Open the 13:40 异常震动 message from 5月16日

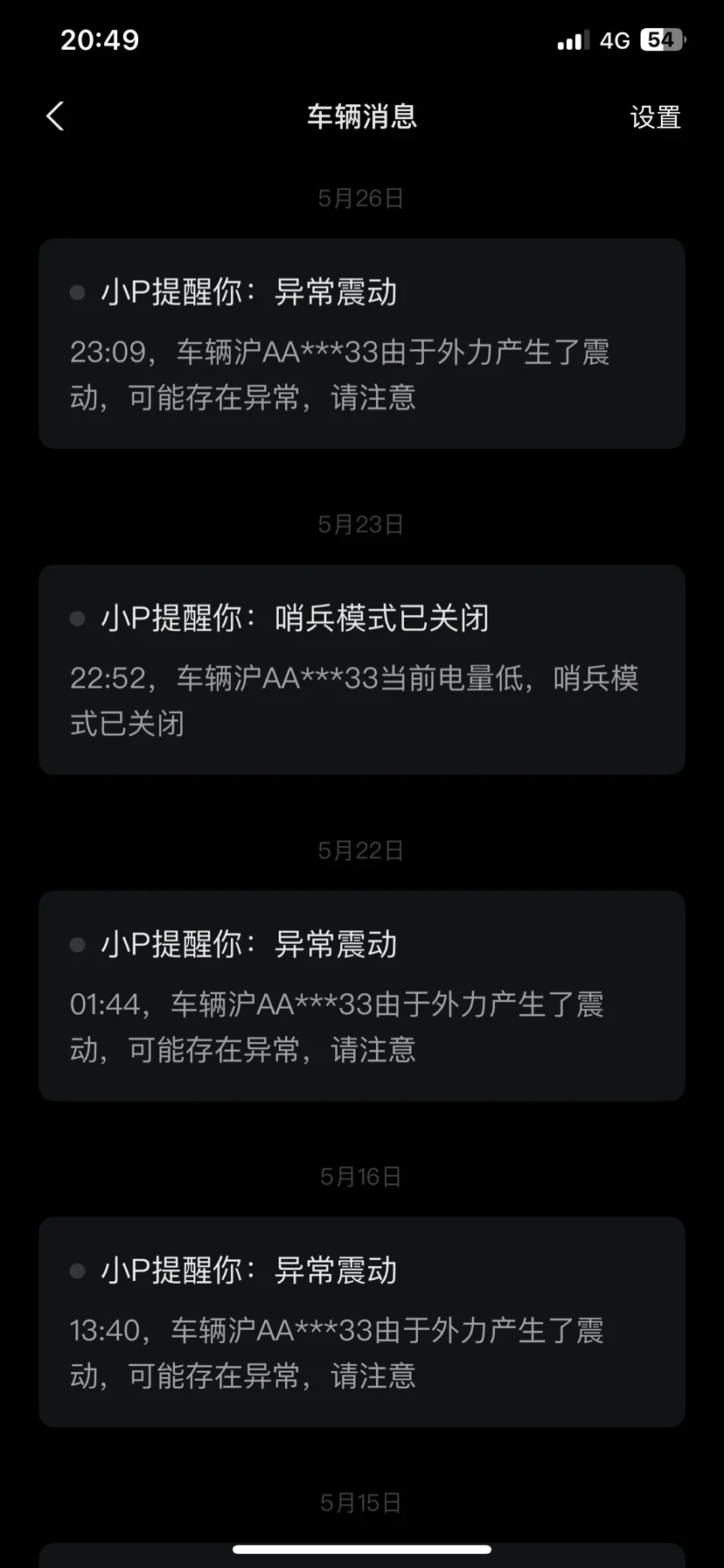point(361,1322)
